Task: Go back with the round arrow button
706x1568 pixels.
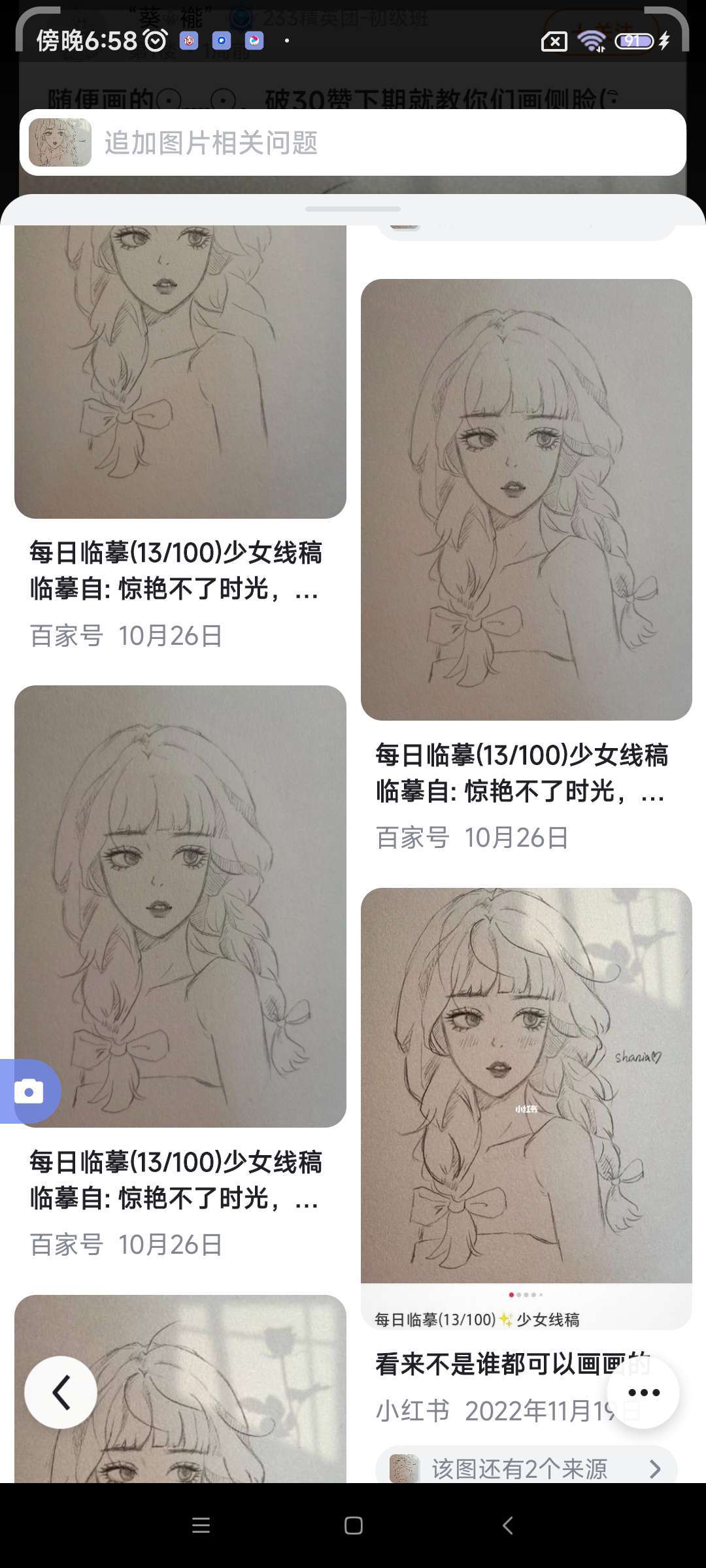Action: tap(61, 1392)
